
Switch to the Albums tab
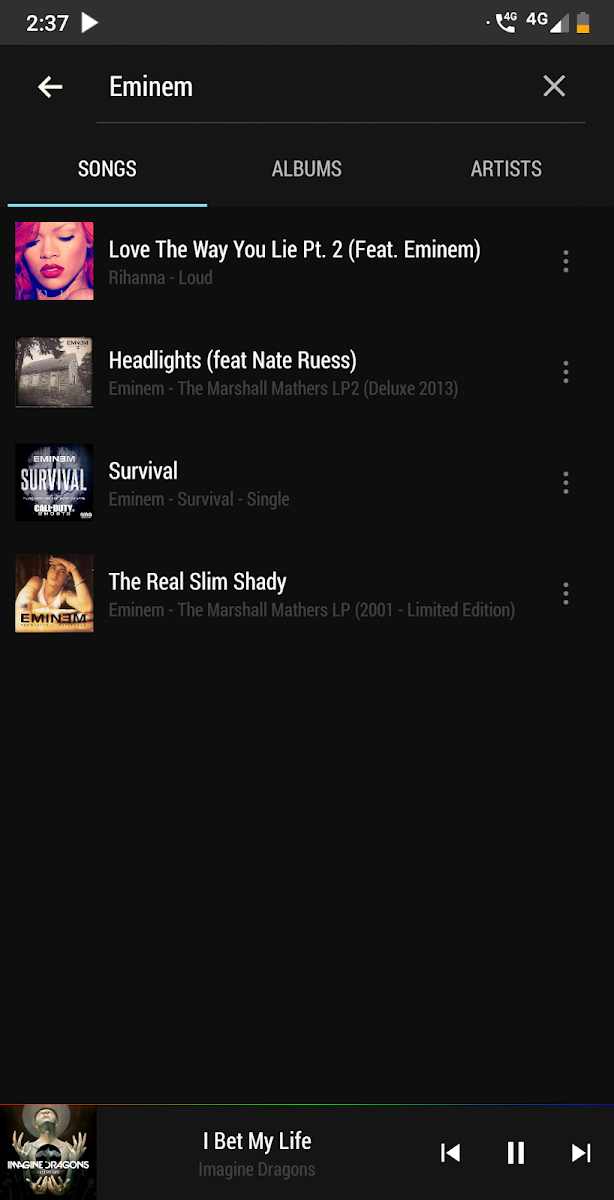307,169
